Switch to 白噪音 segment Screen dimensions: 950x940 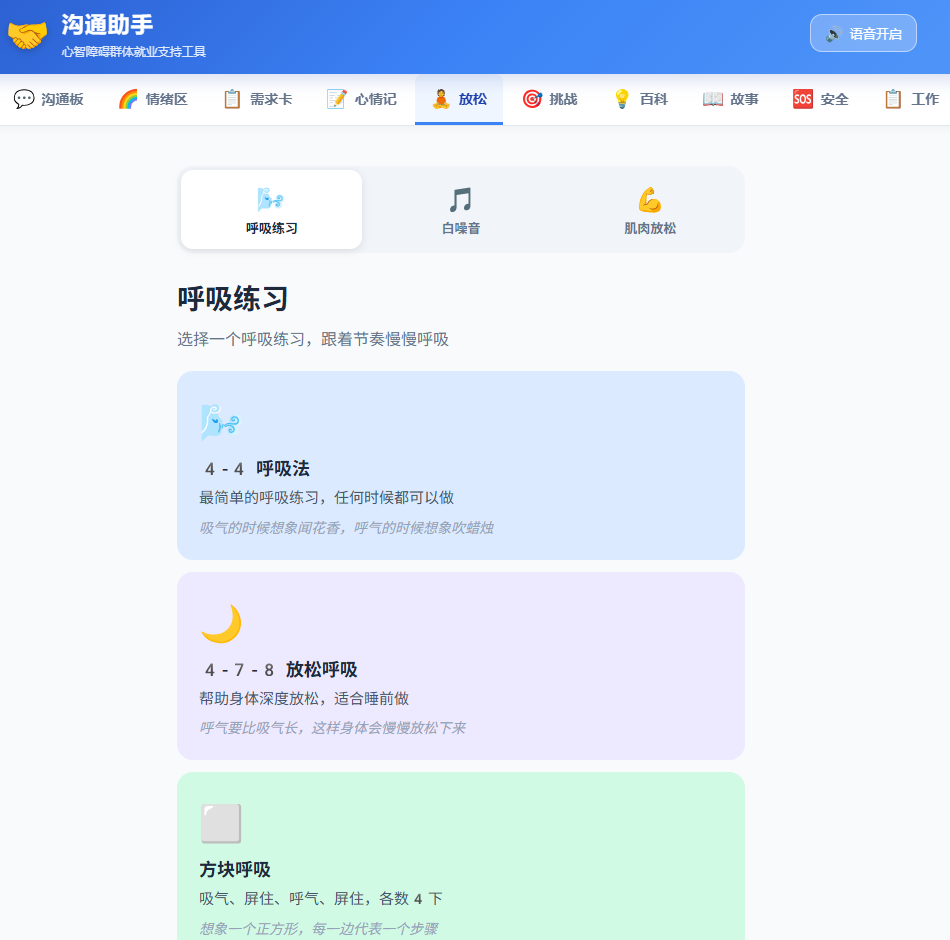pos(461,210)
